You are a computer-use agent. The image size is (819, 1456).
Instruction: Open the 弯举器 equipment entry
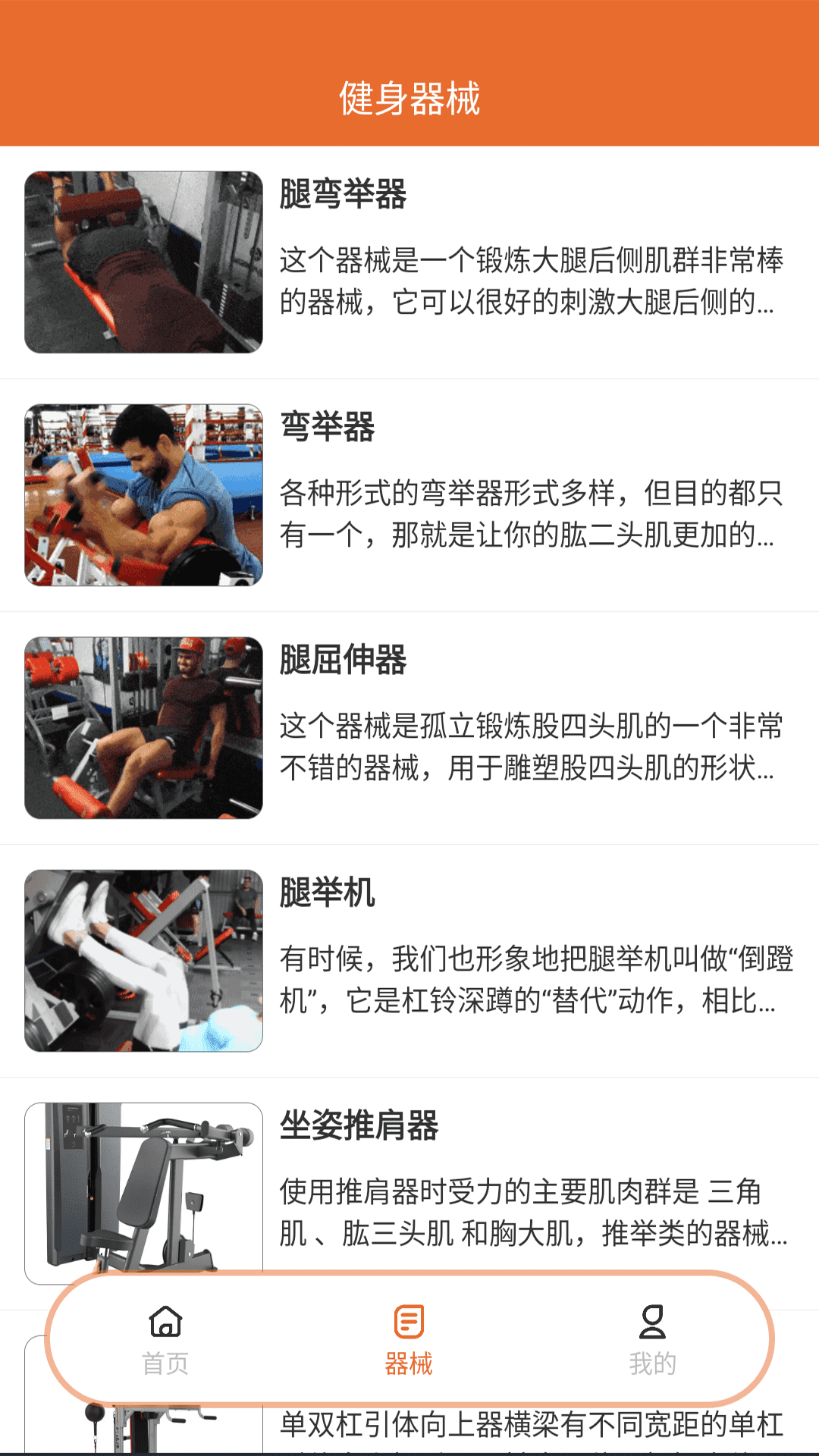coord(409,494)
